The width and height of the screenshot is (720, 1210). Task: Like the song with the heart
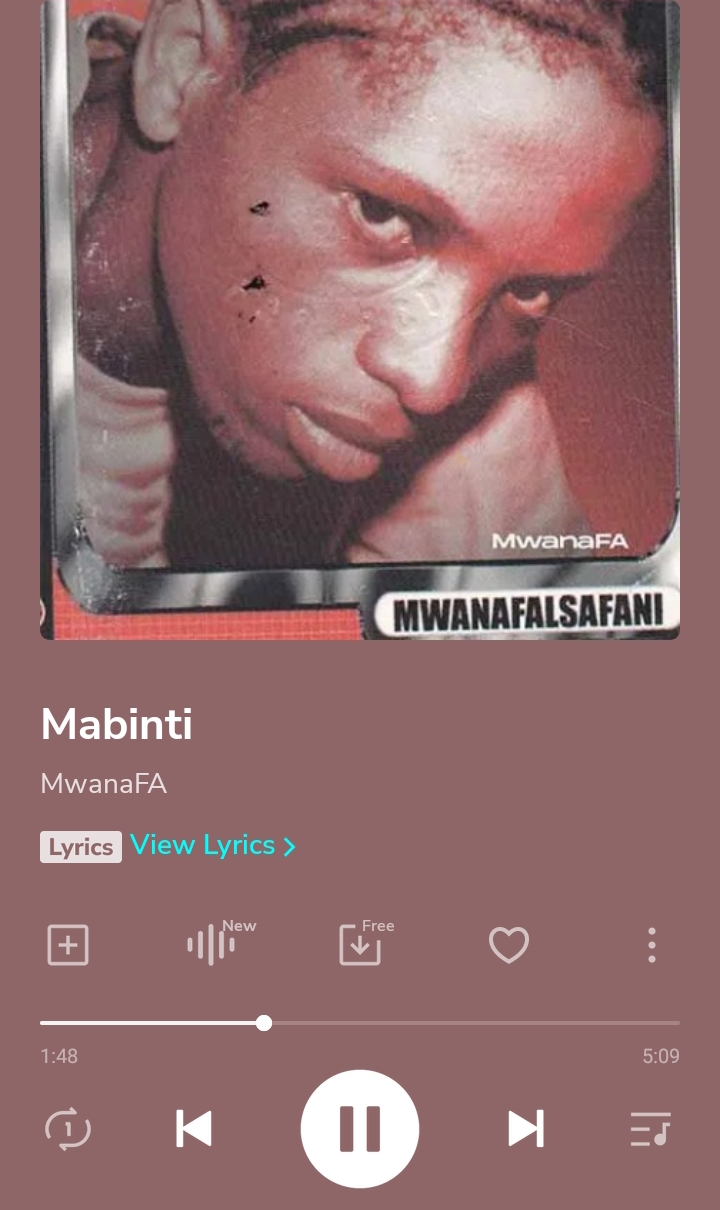coord(508,945)
